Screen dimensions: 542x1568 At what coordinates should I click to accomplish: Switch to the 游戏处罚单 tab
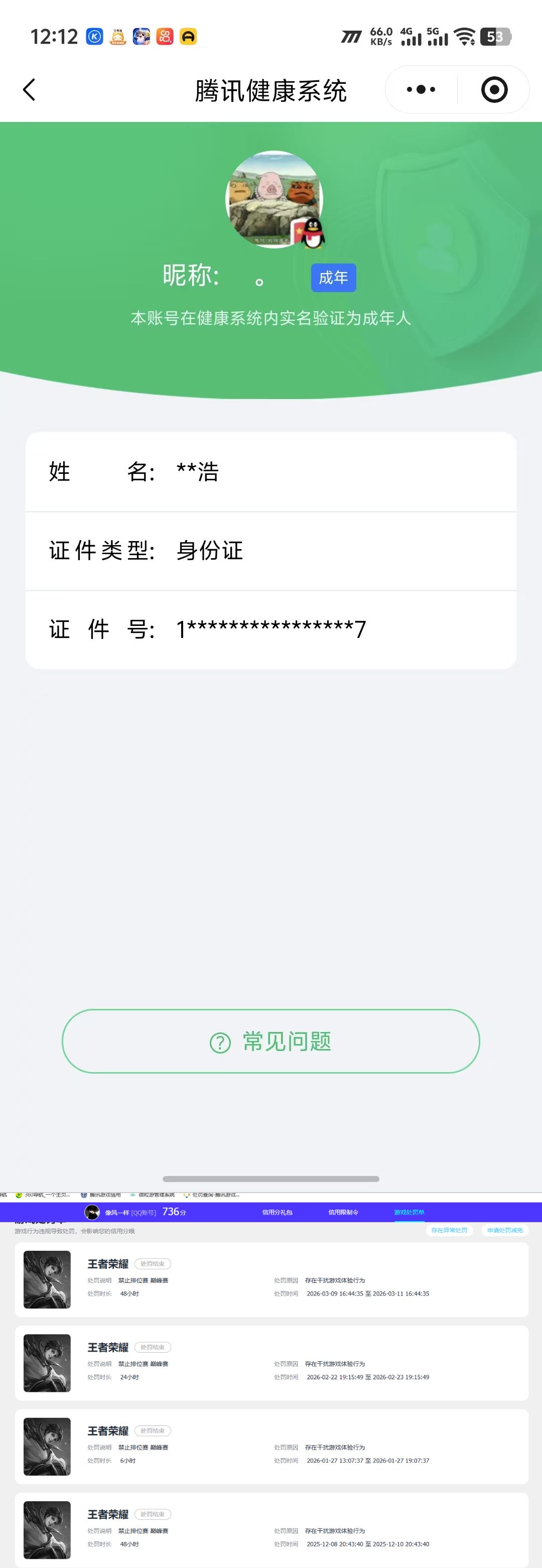click(410, 1212)
